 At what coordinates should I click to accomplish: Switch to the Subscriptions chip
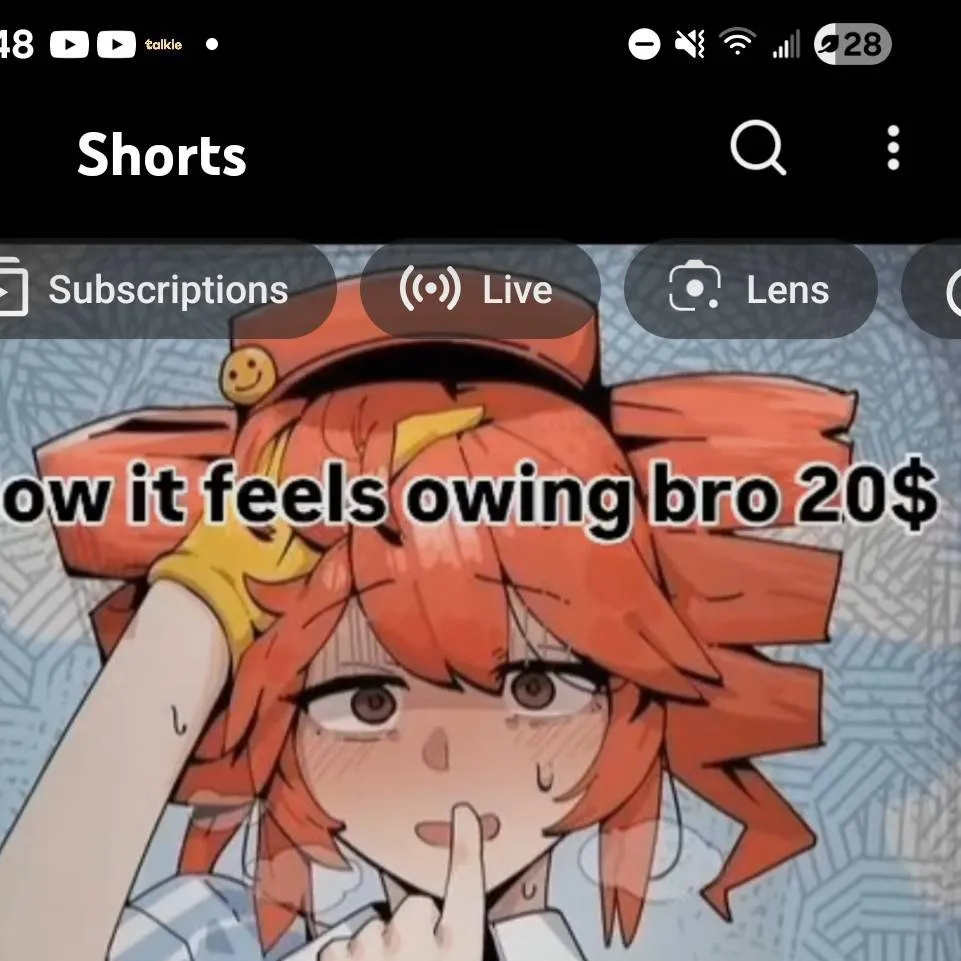pyautogui.click(x=160, y=290)
